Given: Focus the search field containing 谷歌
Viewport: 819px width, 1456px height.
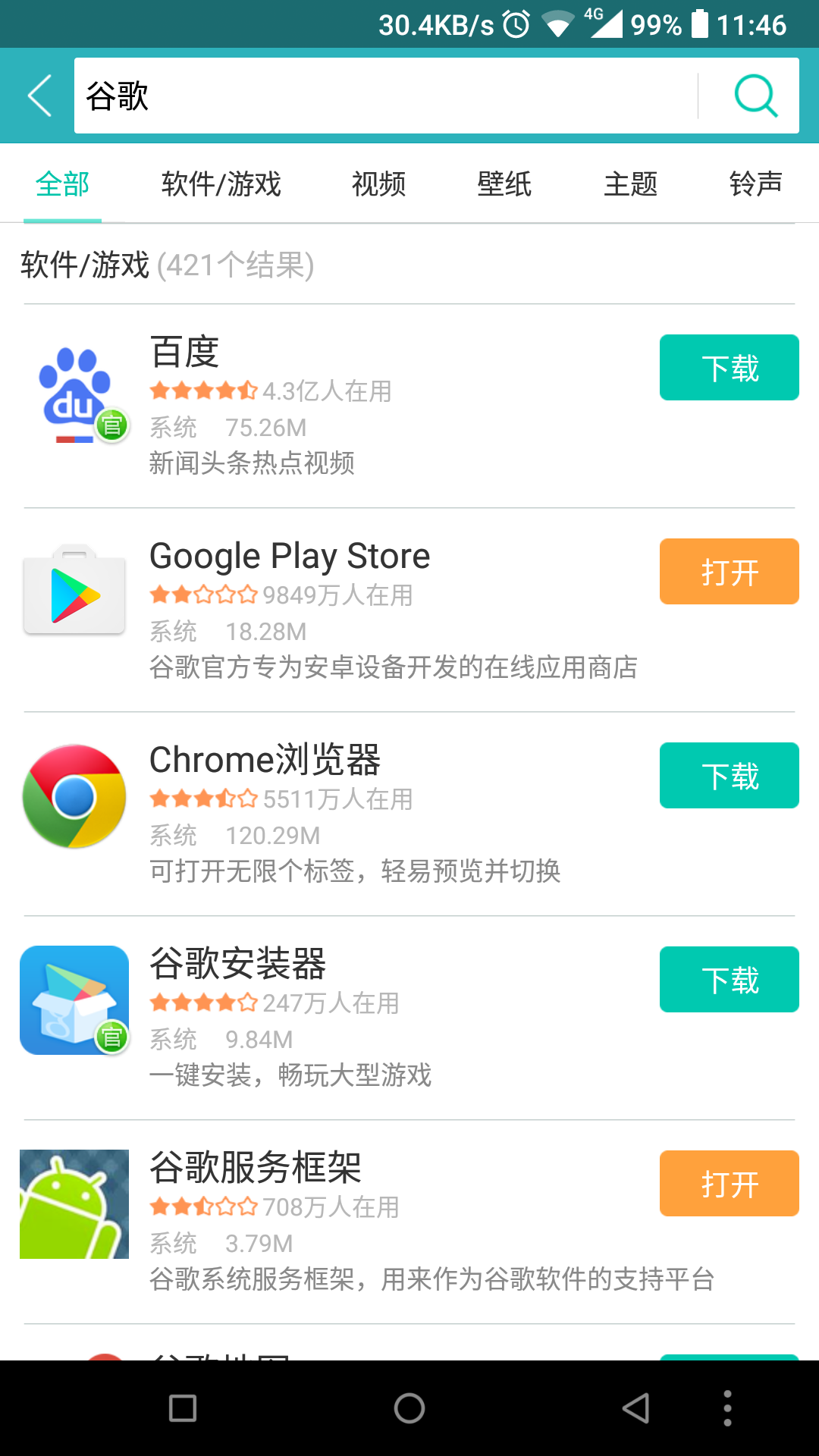Looking at the screenshot, I should click(x=385, y=96).
